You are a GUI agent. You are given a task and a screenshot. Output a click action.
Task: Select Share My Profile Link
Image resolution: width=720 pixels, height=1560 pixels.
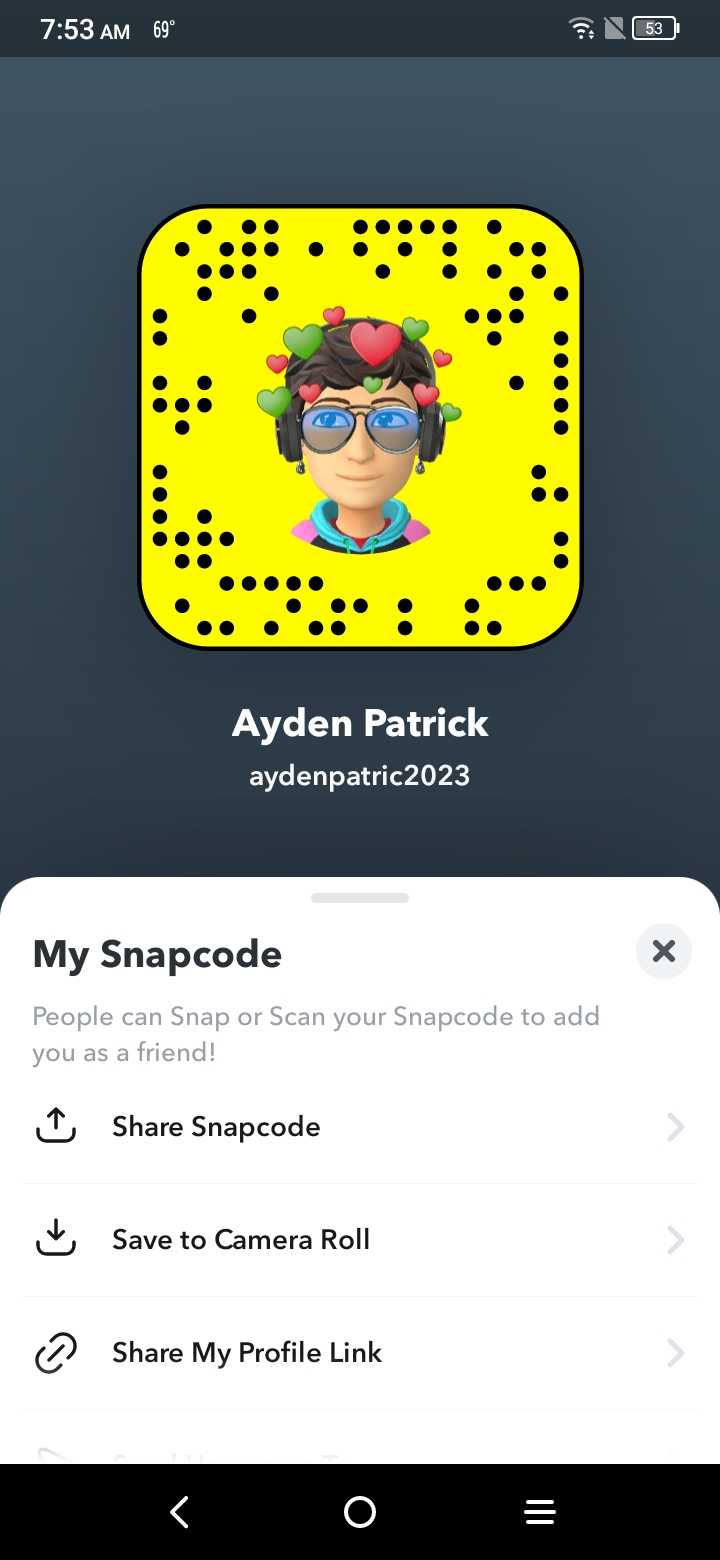tap(360, 1353)
